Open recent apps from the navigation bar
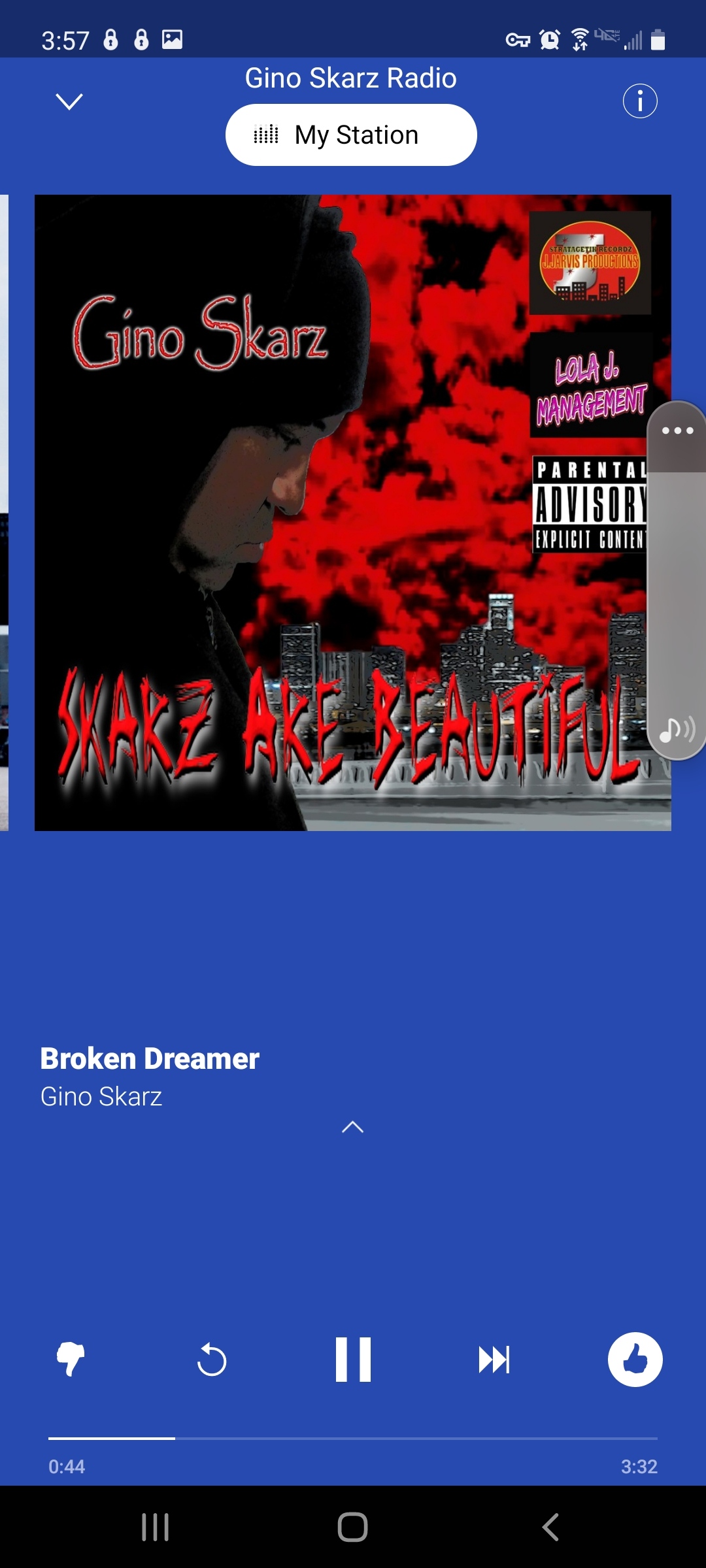706x1568 pixels. click(x=156, y=1527)
